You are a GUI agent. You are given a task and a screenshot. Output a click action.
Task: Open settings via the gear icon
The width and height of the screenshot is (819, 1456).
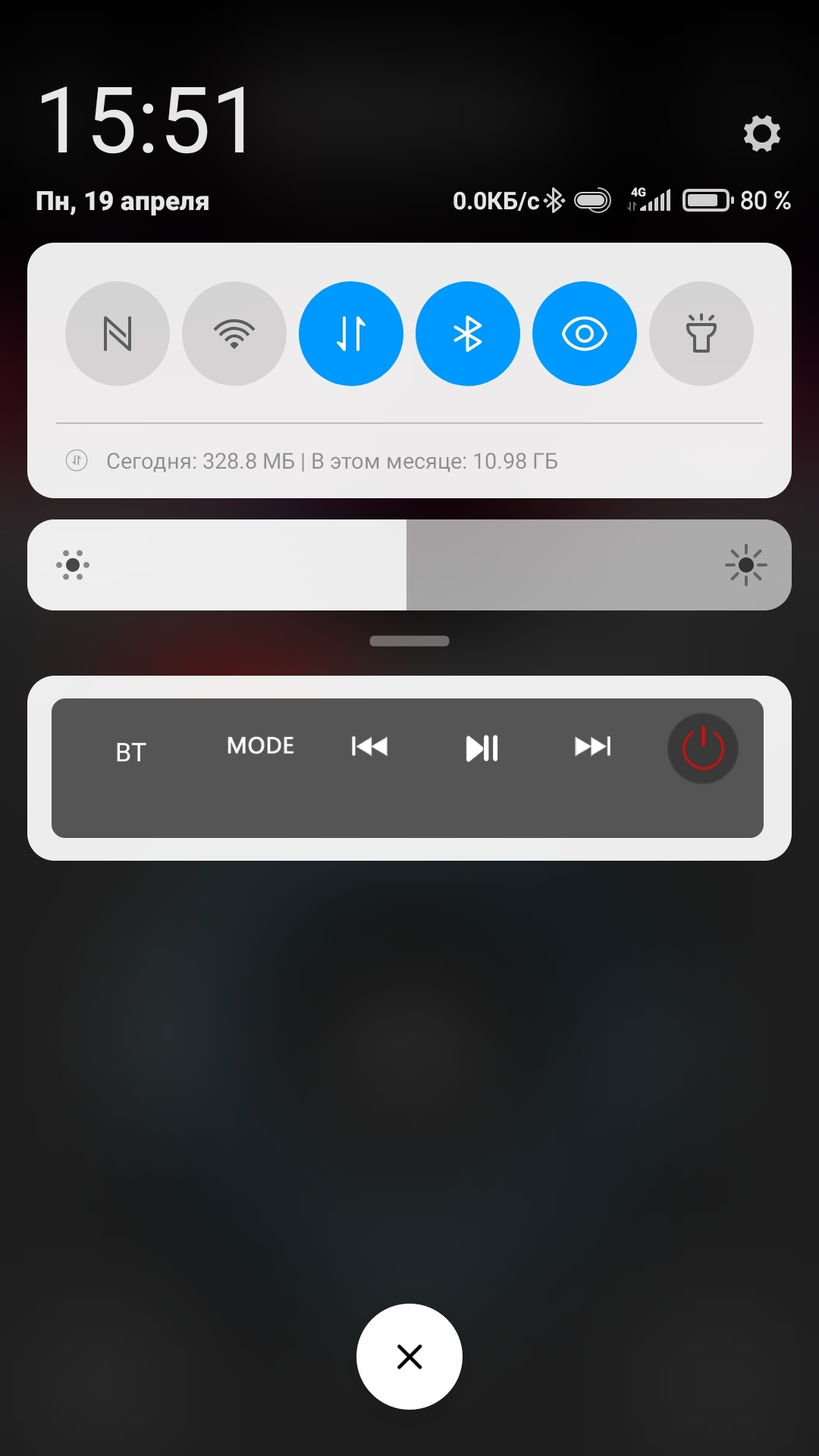coord(761,133)
